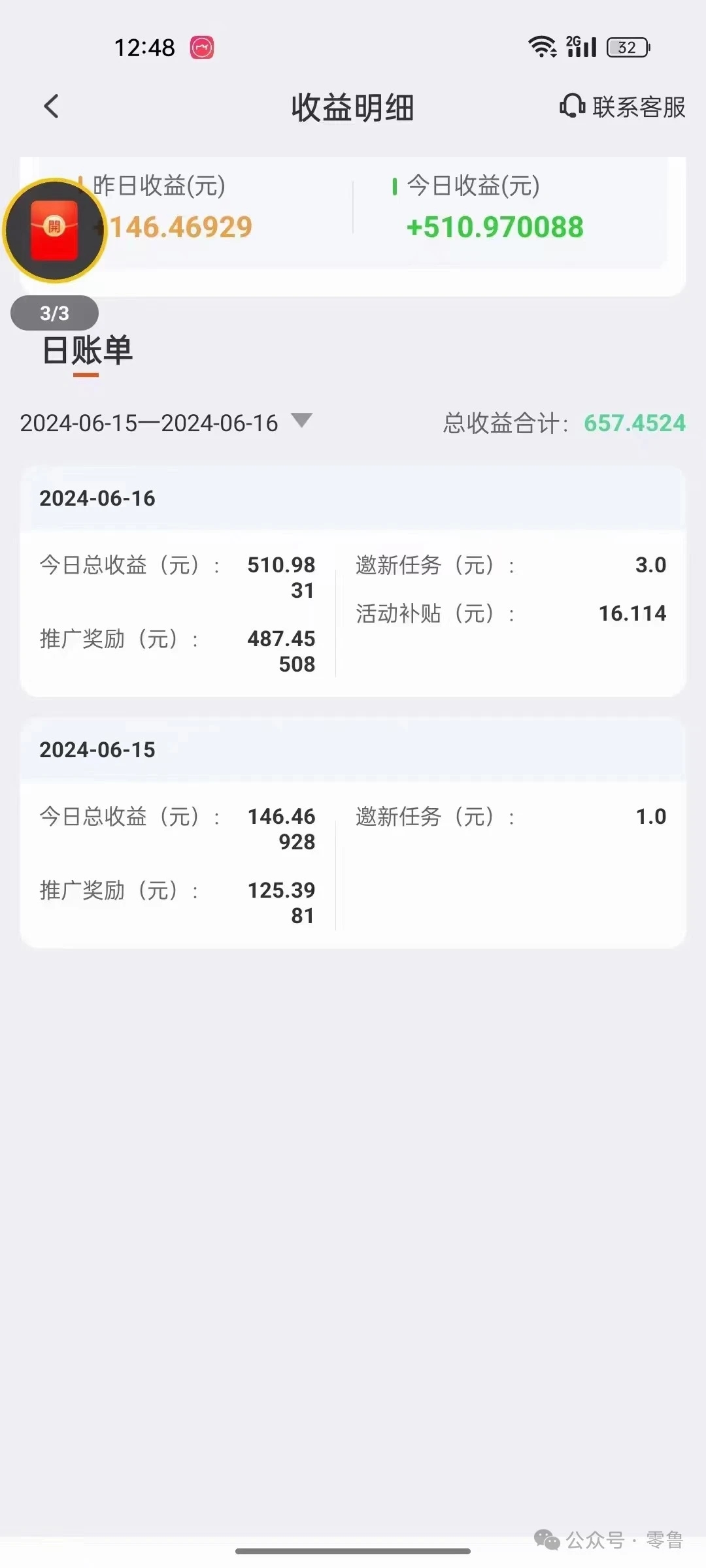
Task: Open the floating red envelope icon
Action: click(x=55, y=230)
